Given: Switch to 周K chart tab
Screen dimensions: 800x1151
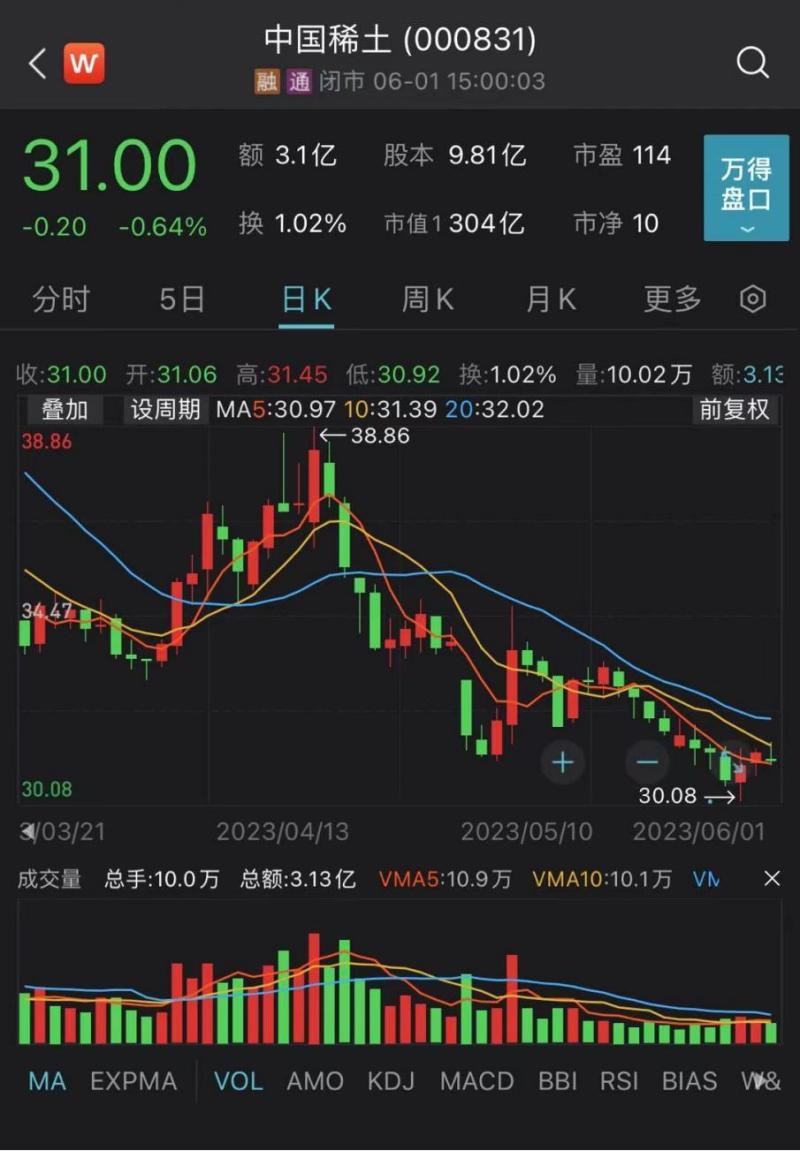Looking at the screenshot, I should 428,299.
